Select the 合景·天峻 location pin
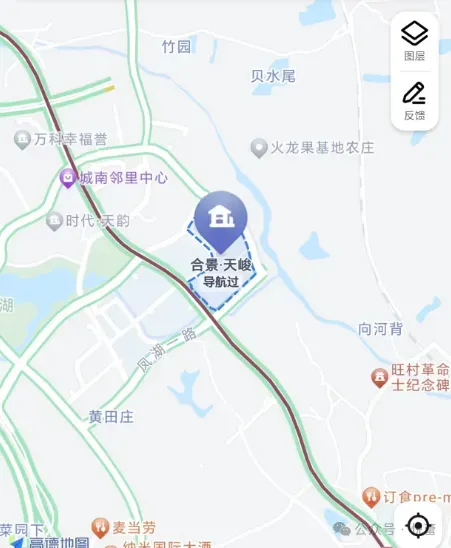The height and width of the screenshot is (548, 451). point(221,222)
